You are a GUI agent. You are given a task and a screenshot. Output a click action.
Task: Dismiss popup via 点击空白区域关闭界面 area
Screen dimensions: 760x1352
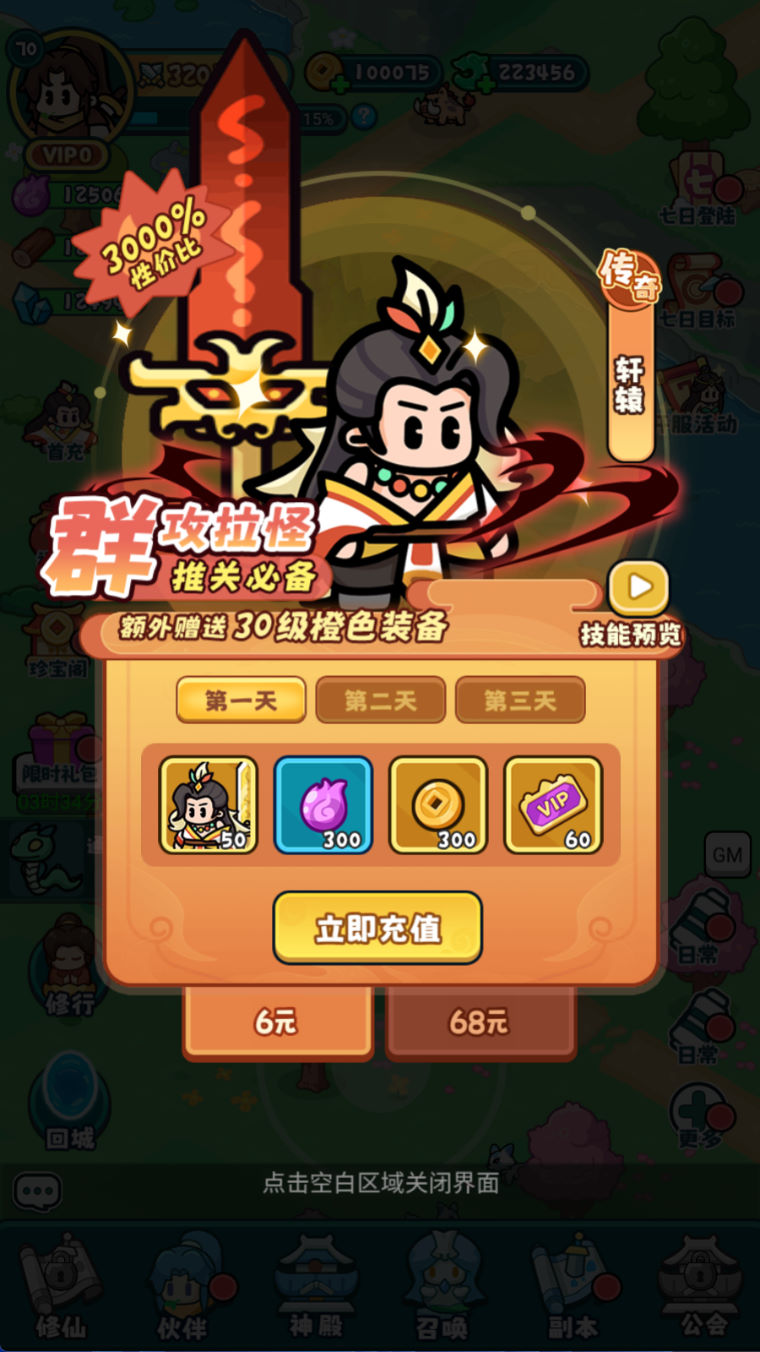[x=380, y=1184]
